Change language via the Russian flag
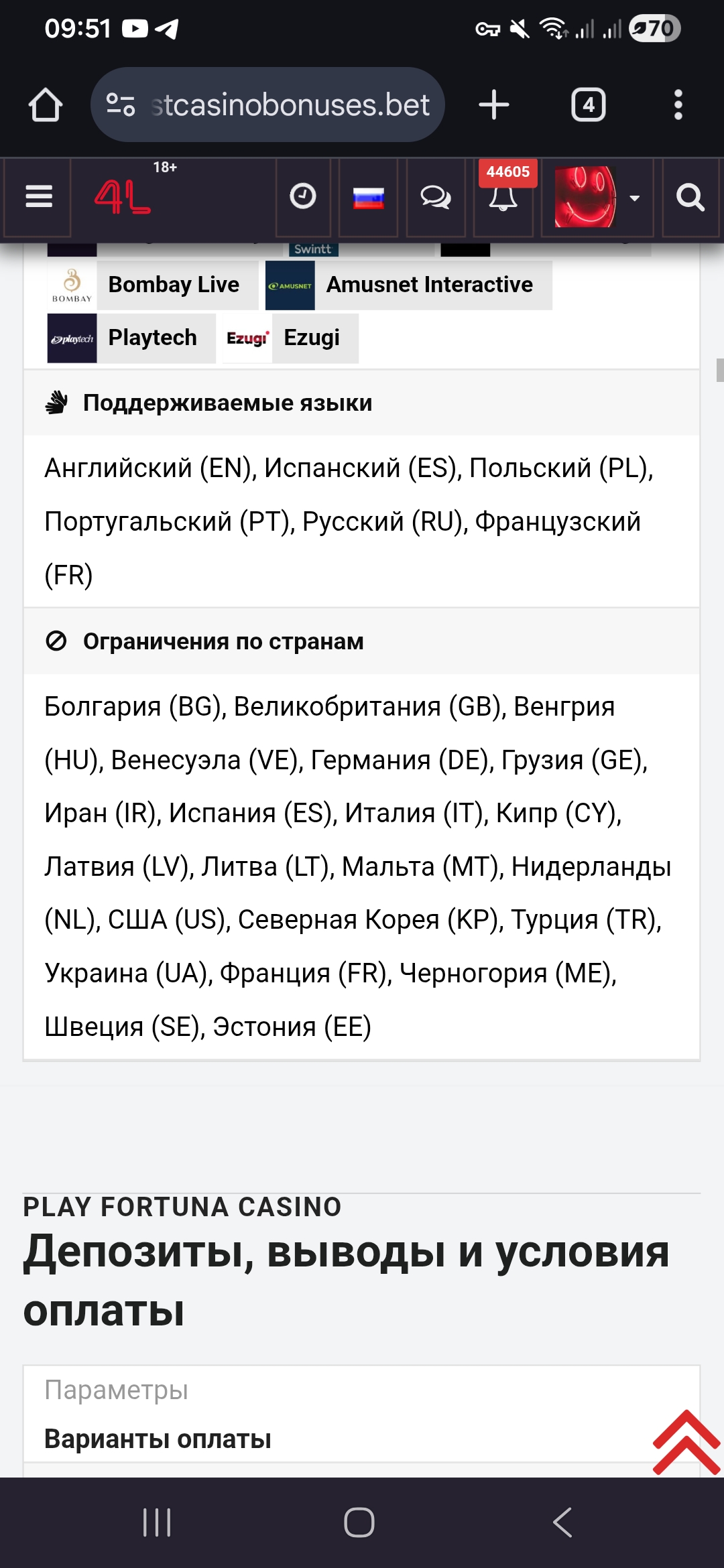This screenshot has height=1568, width=724. tap(368, 198)
